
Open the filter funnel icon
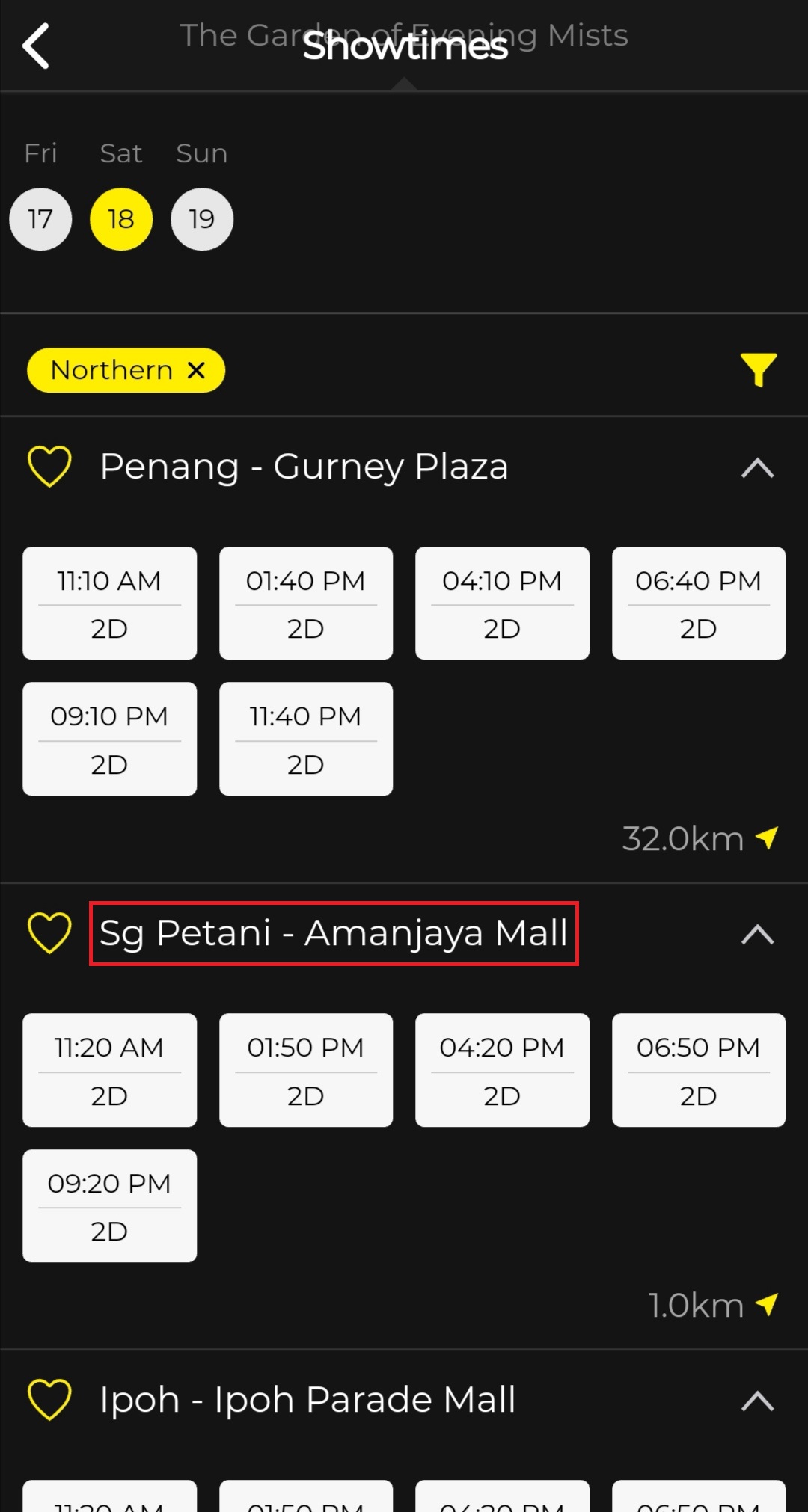coord(759,369)
